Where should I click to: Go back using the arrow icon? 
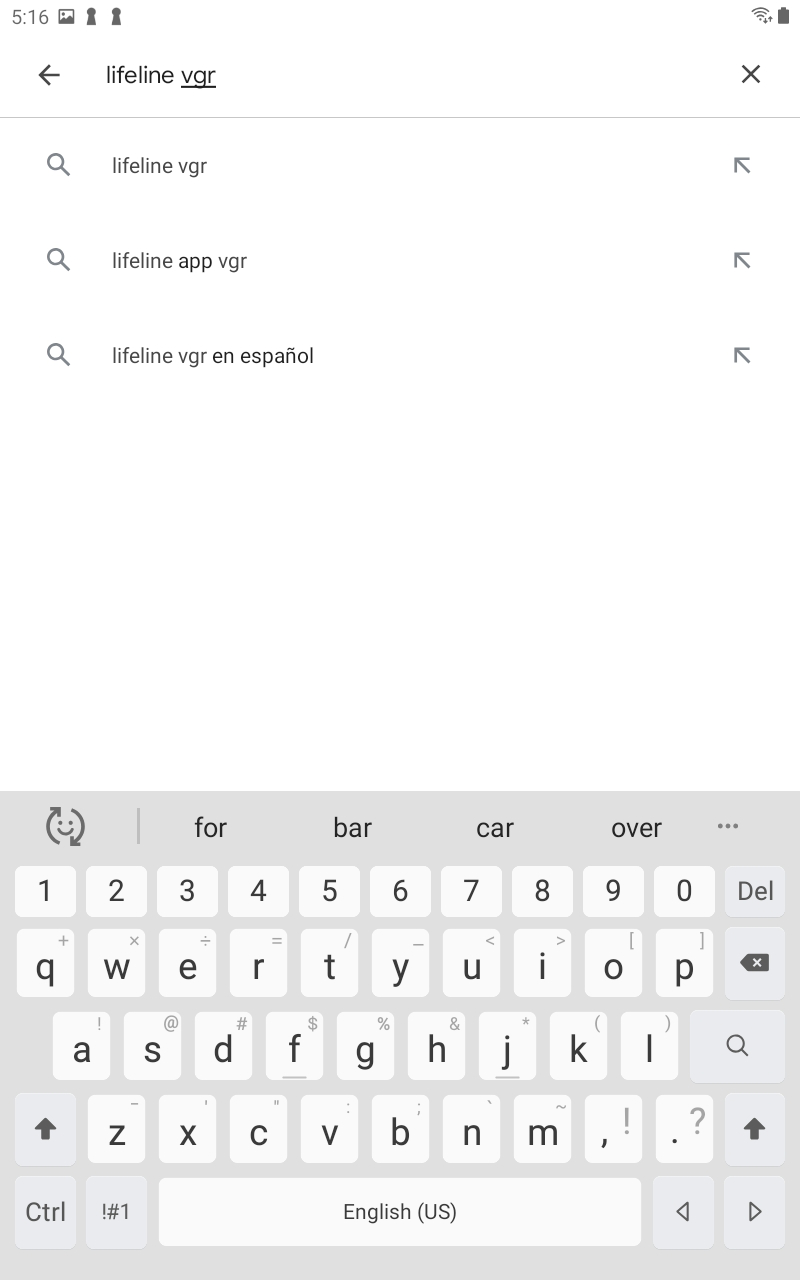pos(48,75)
